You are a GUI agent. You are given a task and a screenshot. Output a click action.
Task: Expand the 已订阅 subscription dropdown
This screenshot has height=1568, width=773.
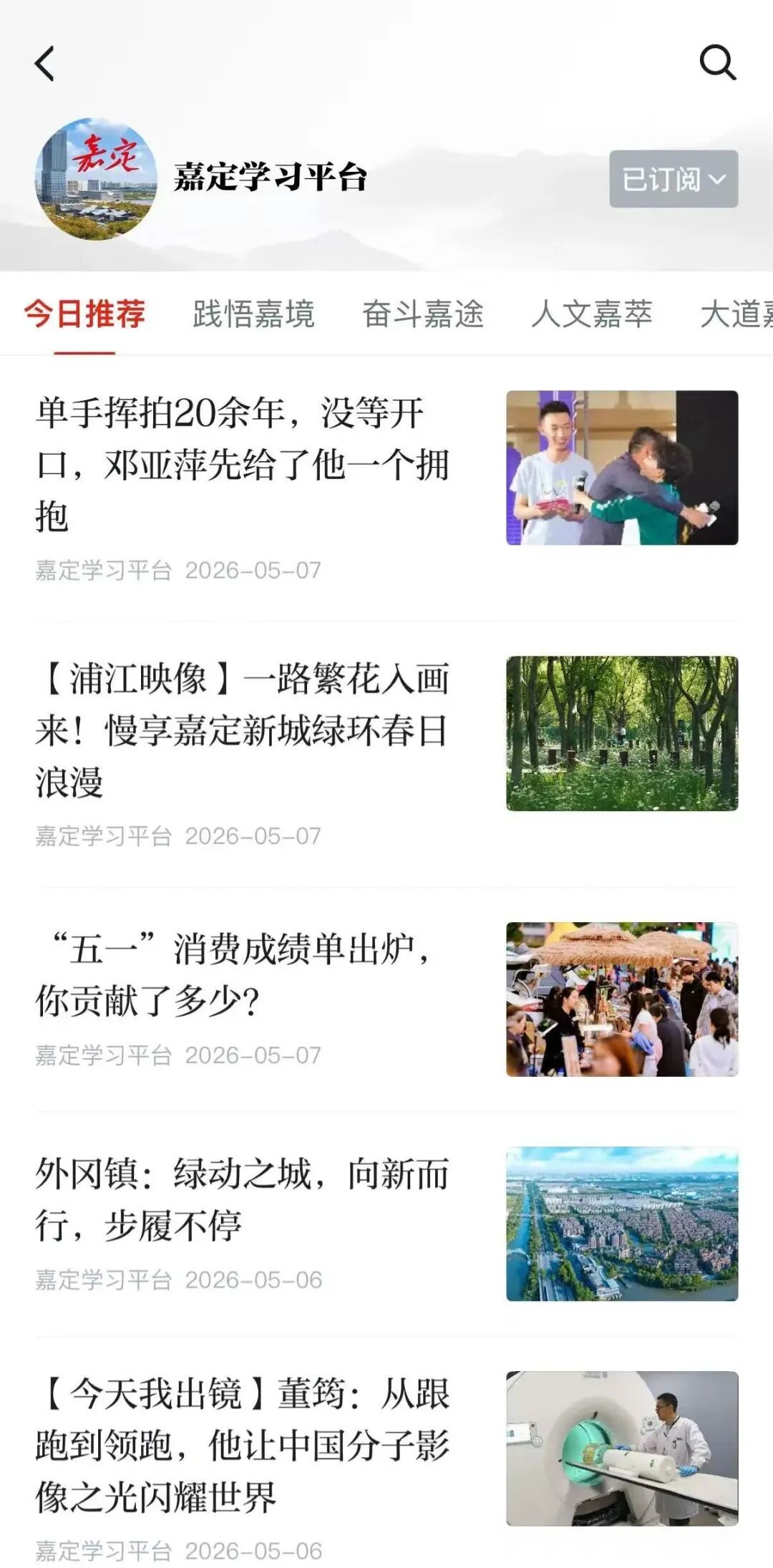674,179
